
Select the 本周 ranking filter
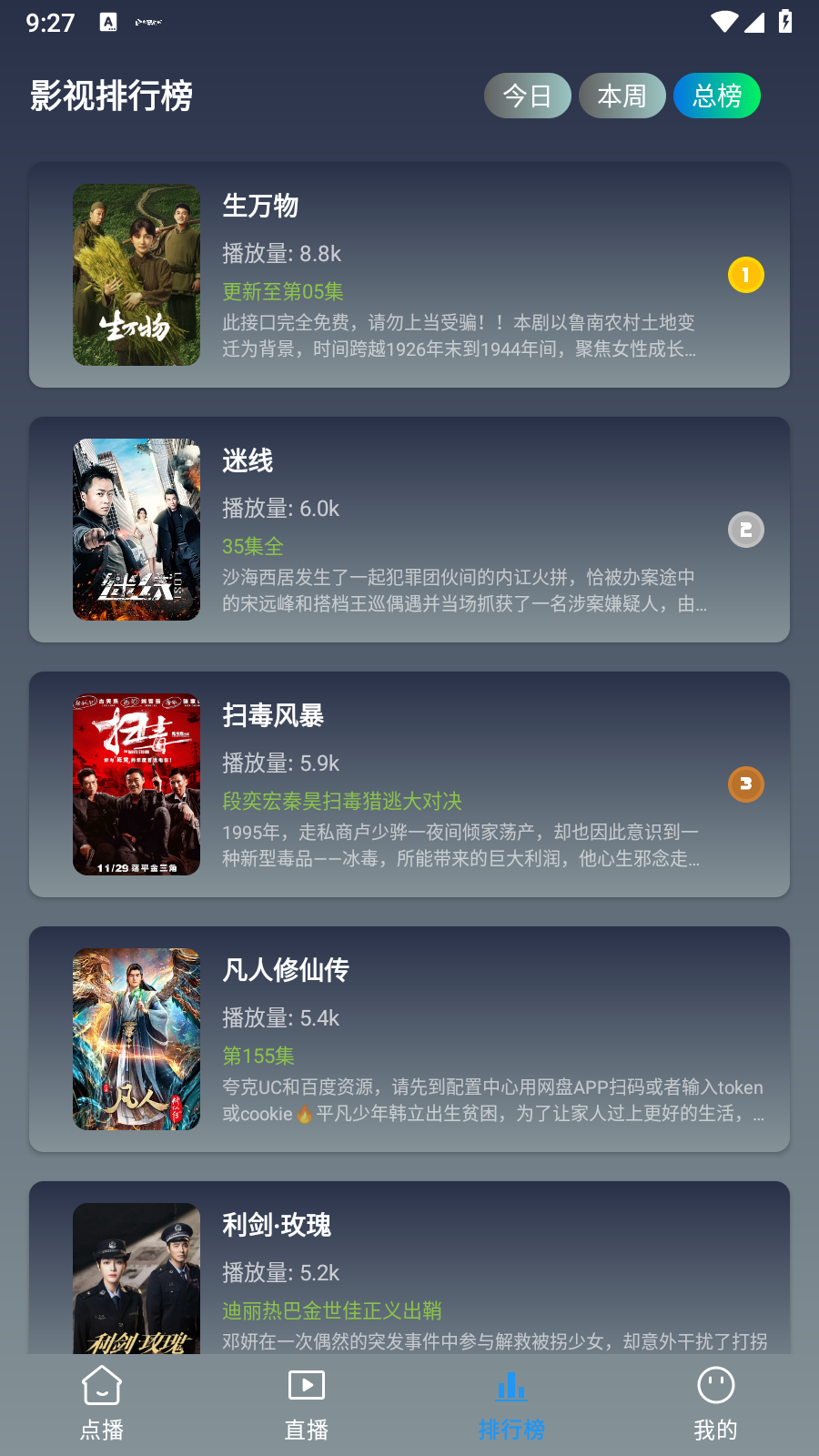(x=622, y=96)
